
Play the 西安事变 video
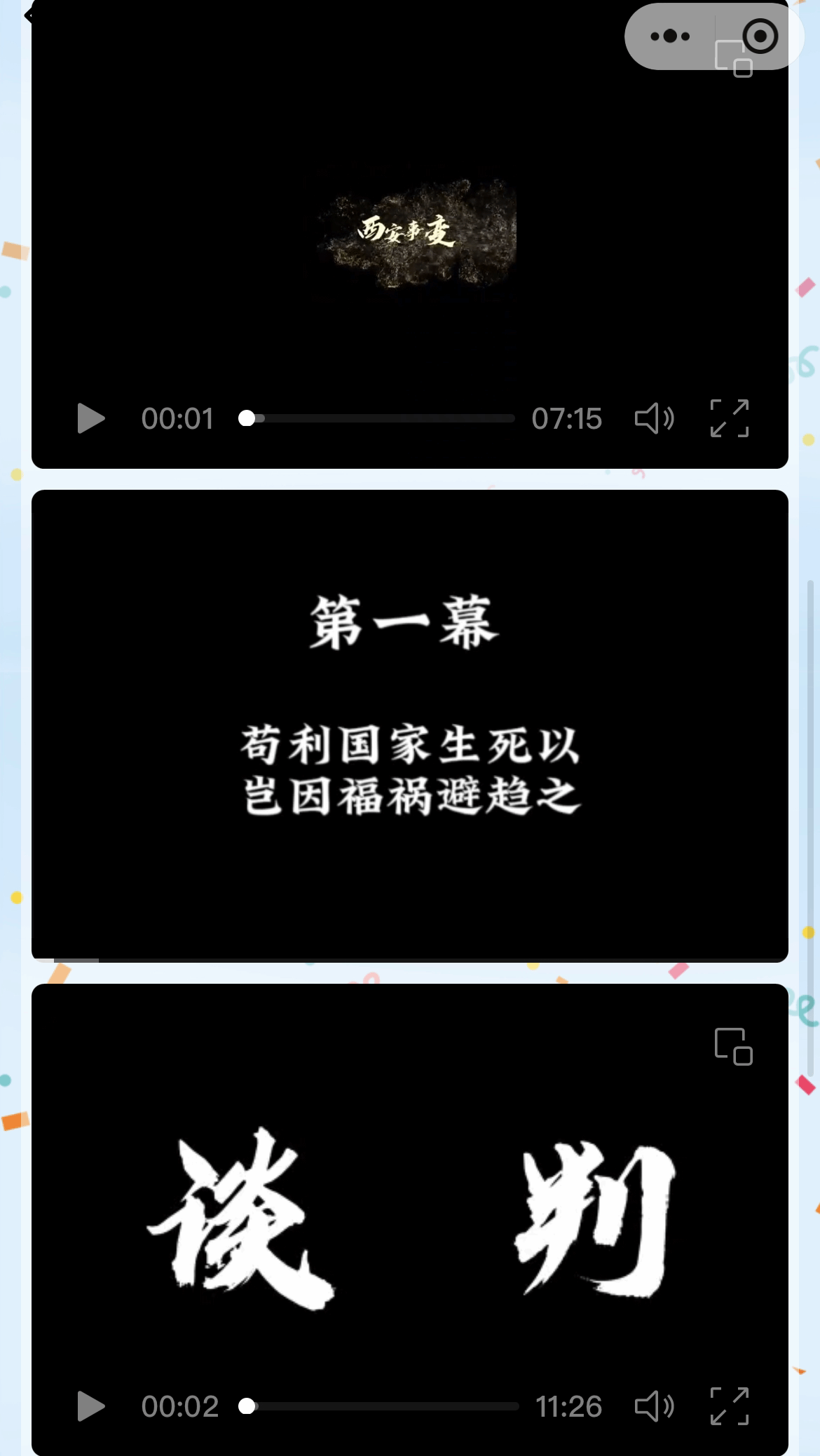click(90, 418)
